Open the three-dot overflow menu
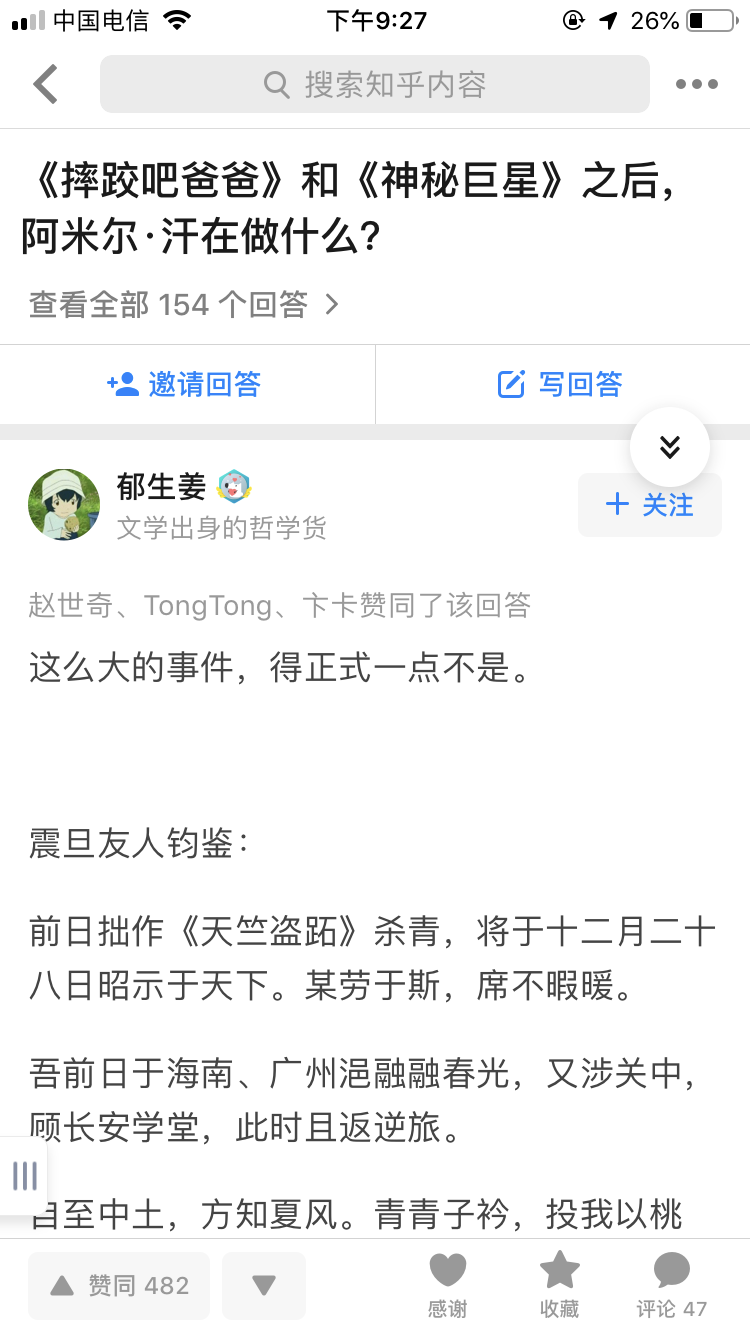750x1334 pixels. tap(696, 84)
